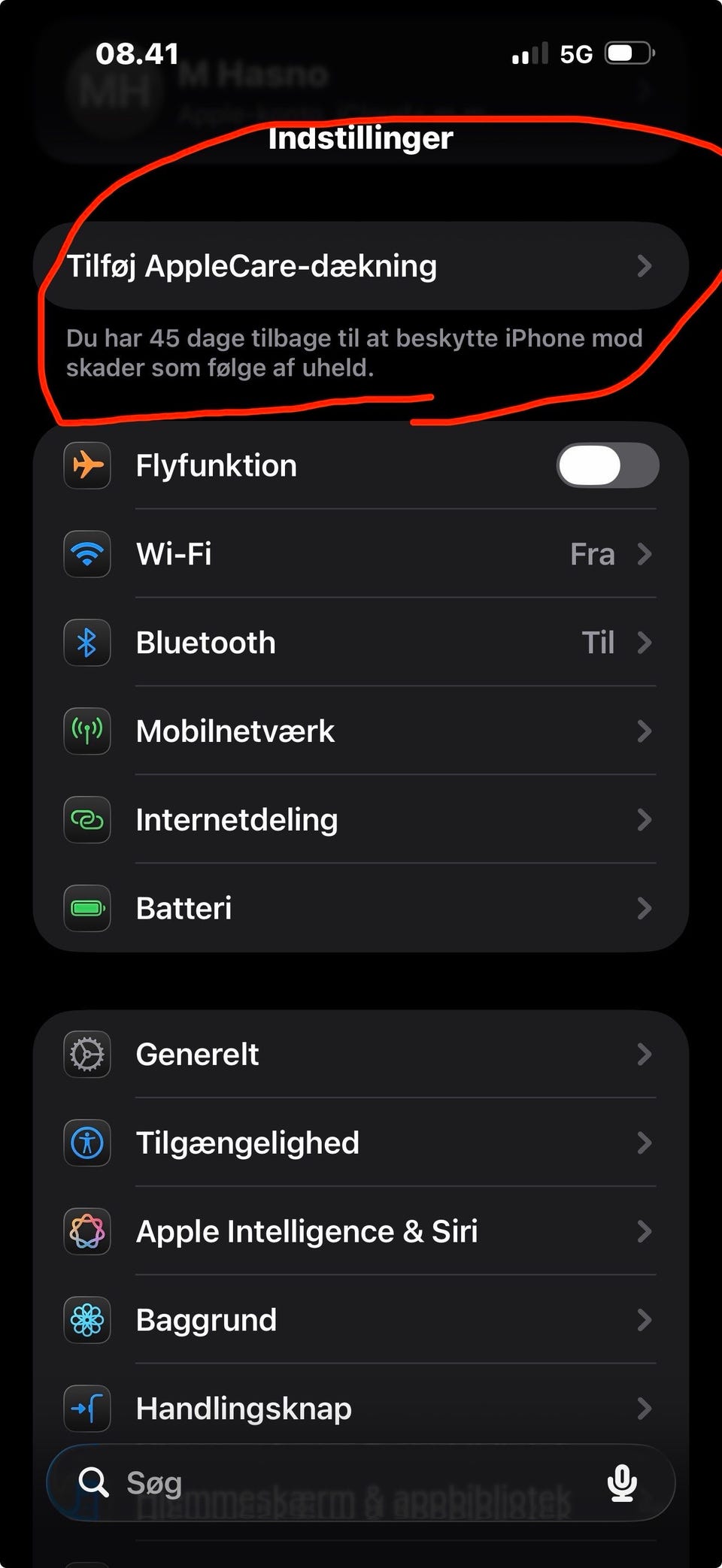
Task: Open Bluetooth settings
Action: (361, 643)
